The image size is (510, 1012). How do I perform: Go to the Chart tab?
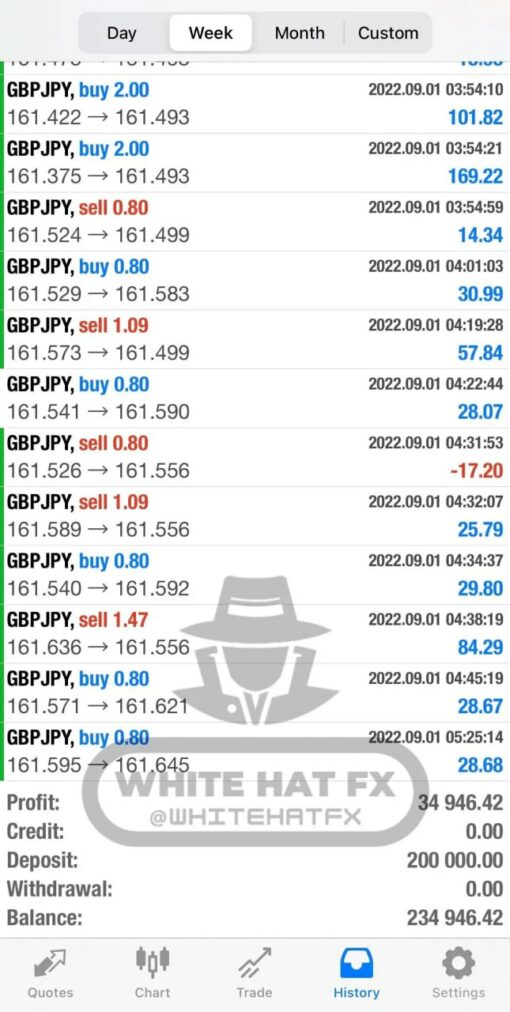(152, 974)
